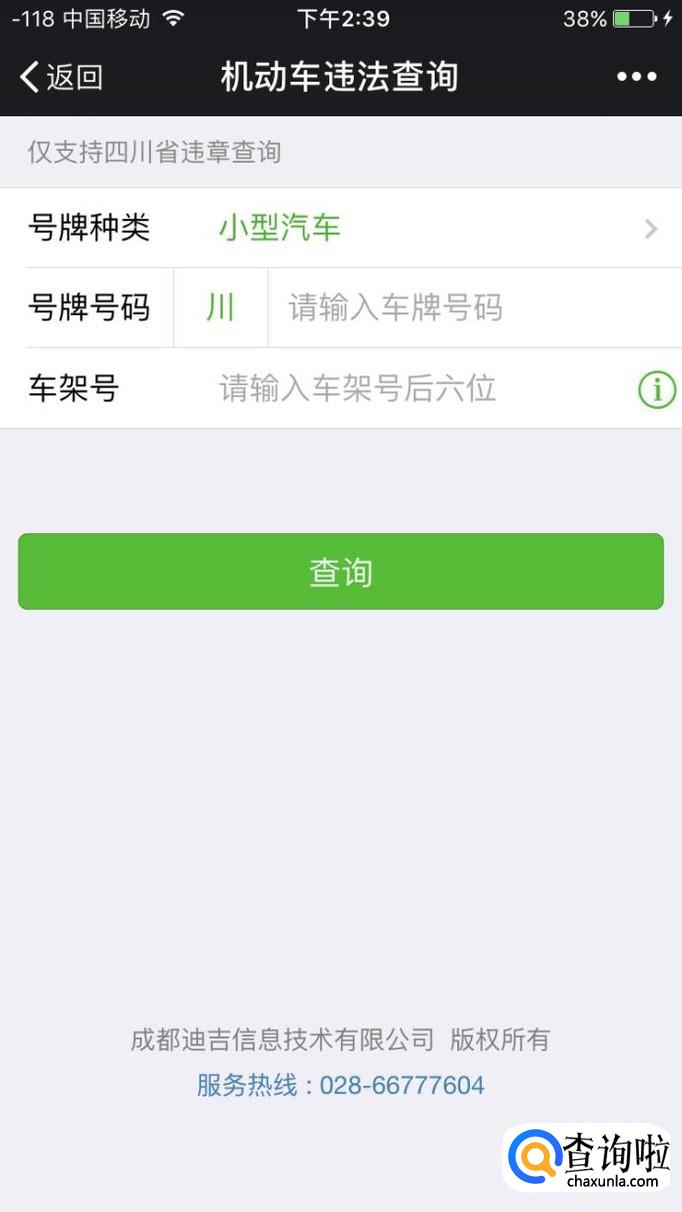Image resolution: width=682 pixels, height=1212 pixels.
Task: Call the service hotline 028-66777604
Action: pos(401,1085)
